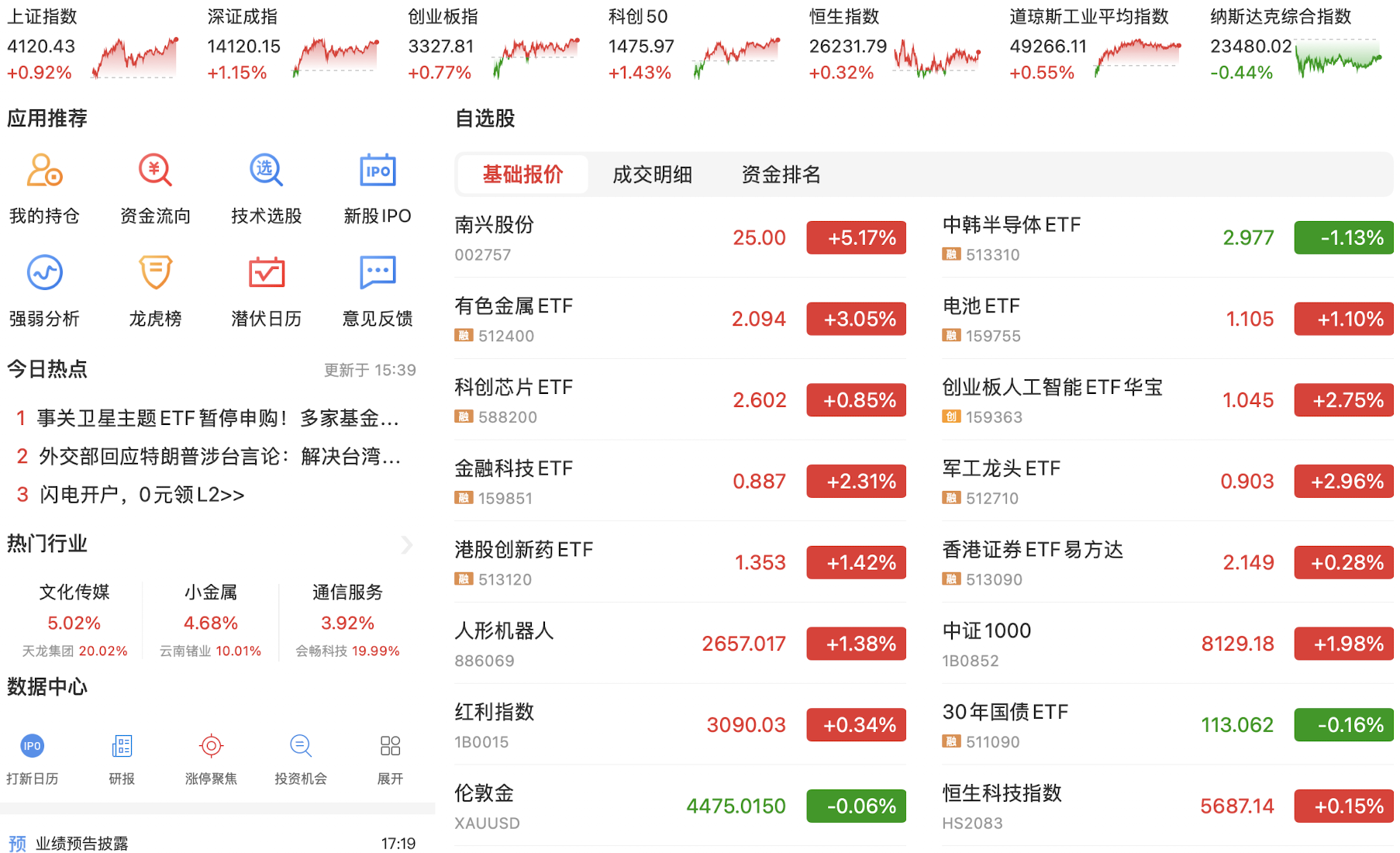Open 新股IPO shortcut

coord(378,188)
